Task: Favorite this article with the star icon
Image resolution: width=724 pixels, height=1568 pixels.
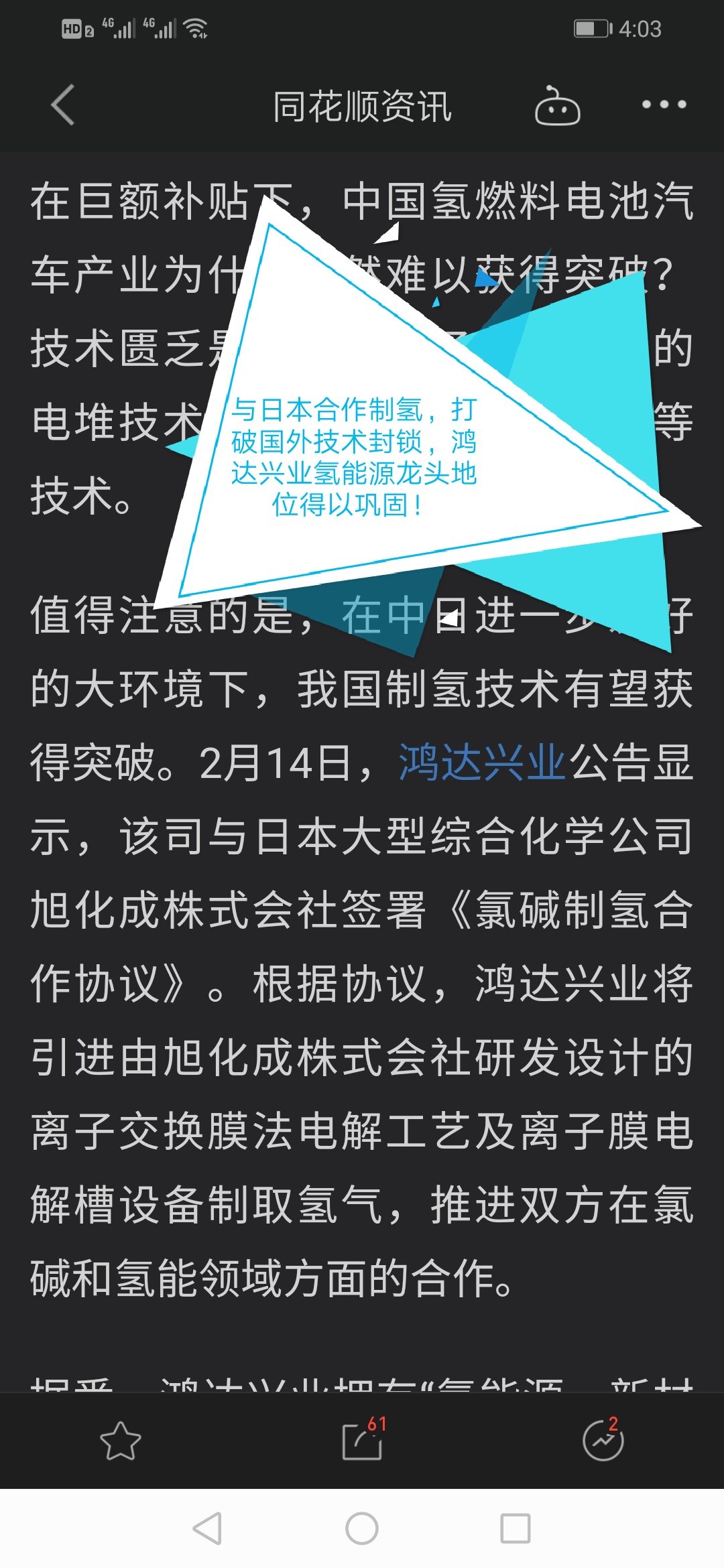Action: click(x=121, y=1441)
